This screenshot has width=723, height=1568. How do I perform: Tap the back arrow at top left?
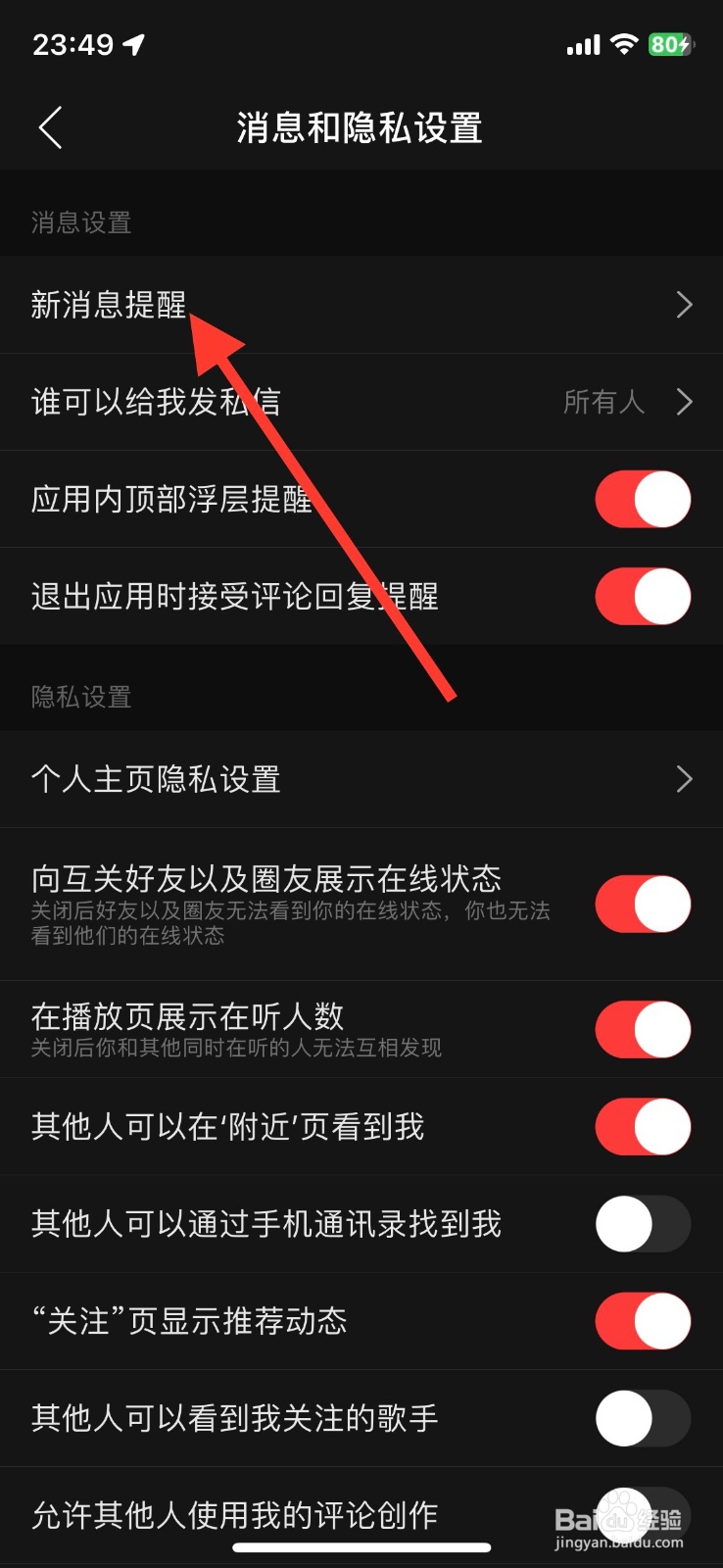pos(49,127)
